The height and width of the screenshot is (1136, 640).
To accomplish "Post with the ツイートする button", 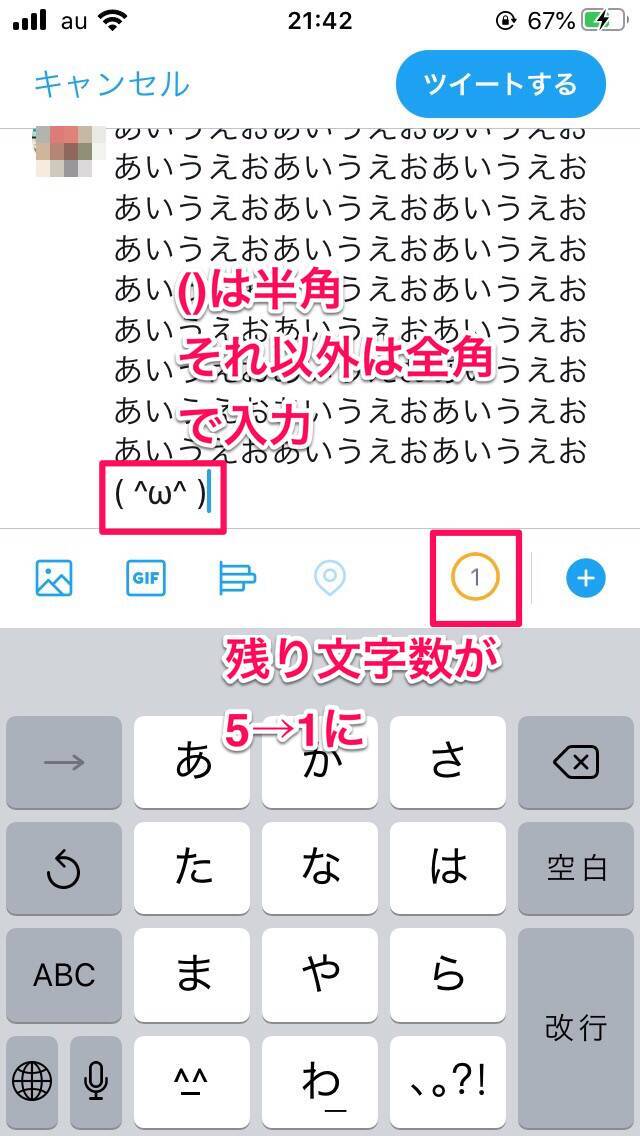I will [x=500, y=83].
